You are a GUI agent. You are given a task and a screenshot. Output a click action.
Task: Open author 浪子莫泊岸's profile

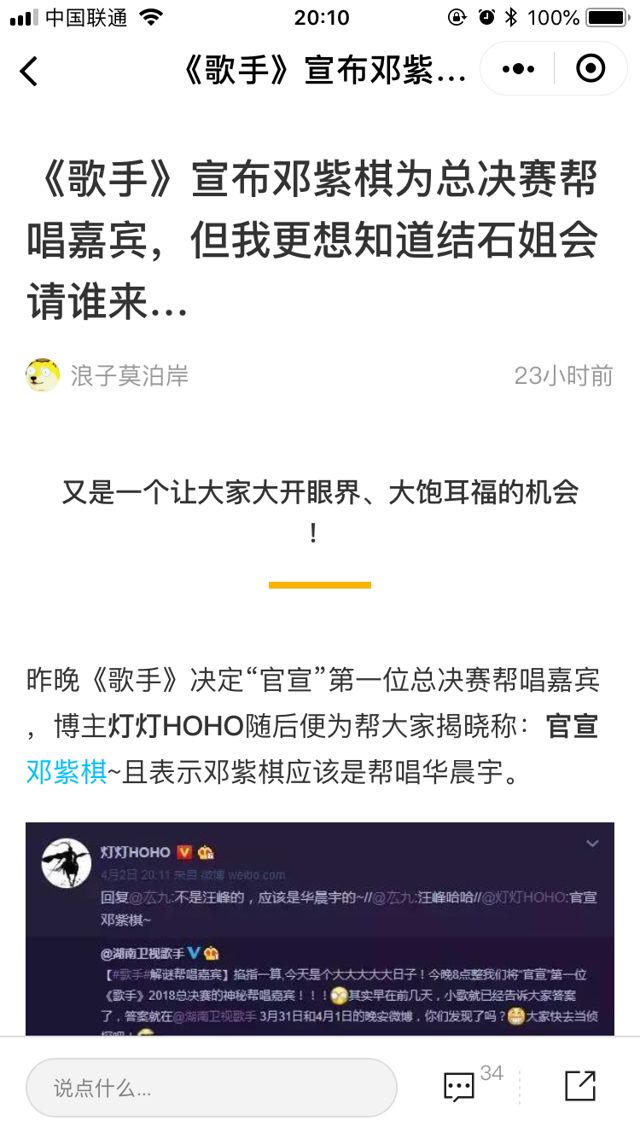[x=129, y=375]
